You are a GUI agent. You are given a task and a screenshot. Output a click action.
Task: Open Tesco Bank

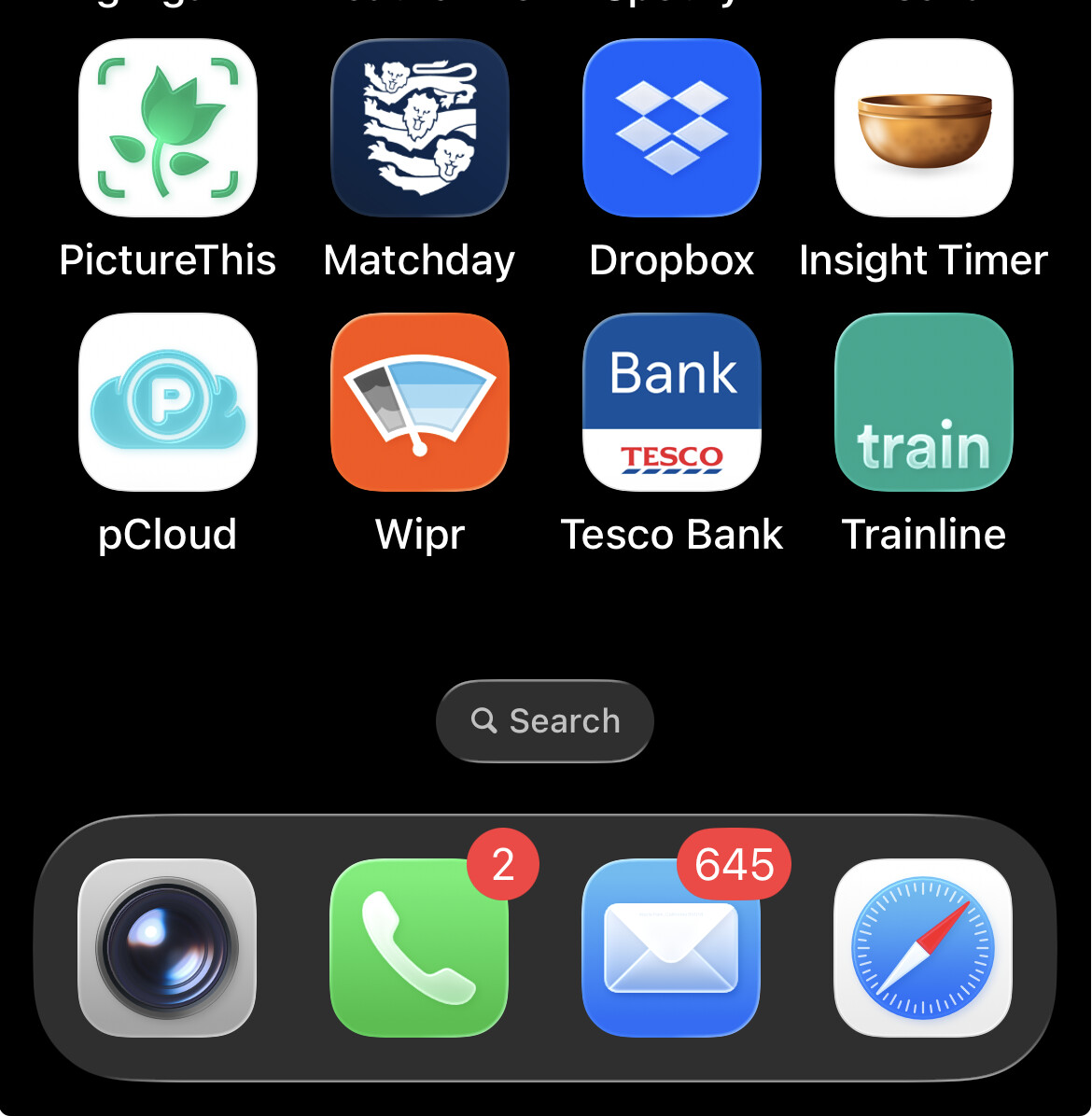pos(672,402)
